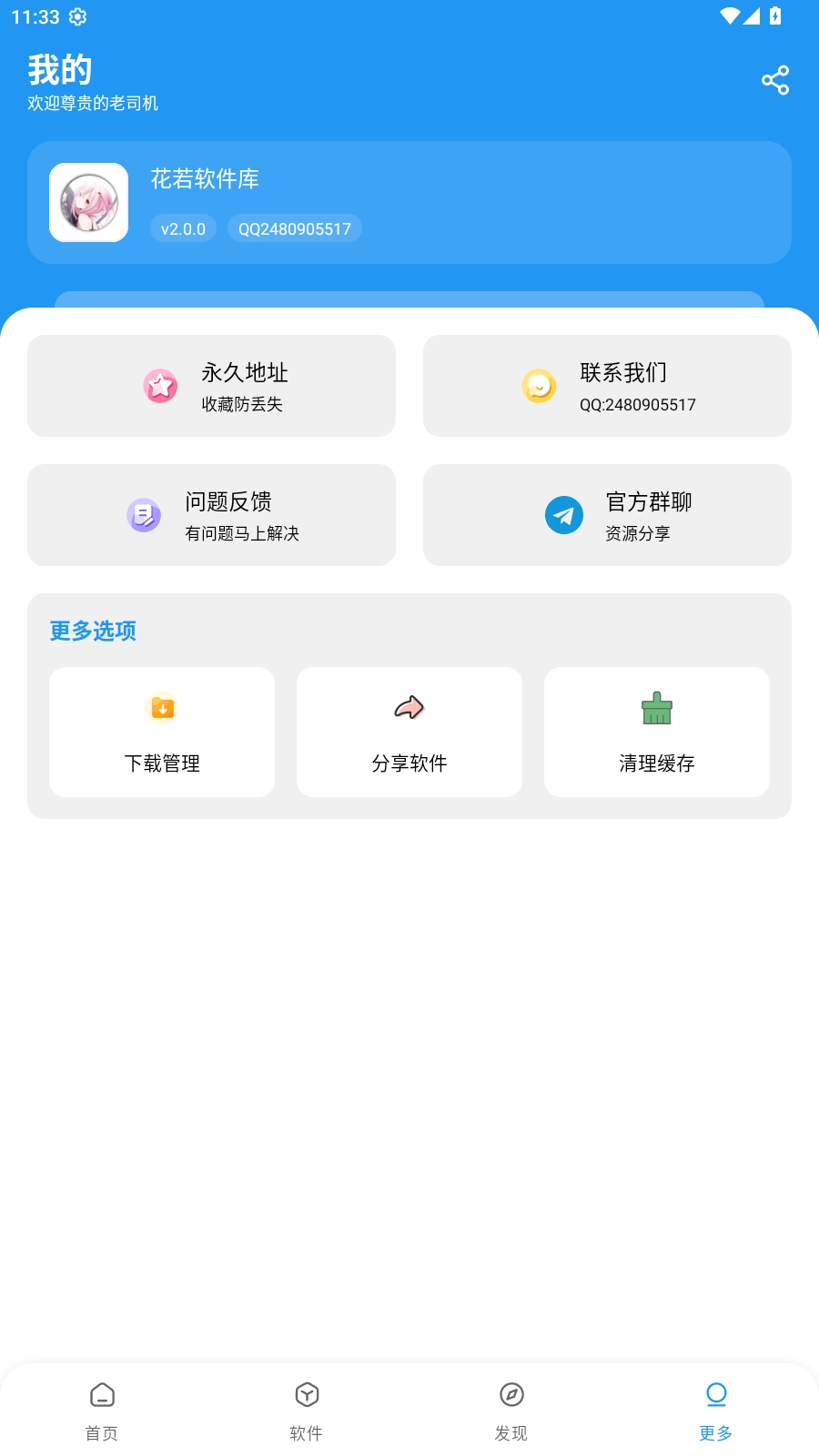The width and height of the screenshot is (819, 1456).
Task: Go to the 软件 tab
Action: (307, 1410)
